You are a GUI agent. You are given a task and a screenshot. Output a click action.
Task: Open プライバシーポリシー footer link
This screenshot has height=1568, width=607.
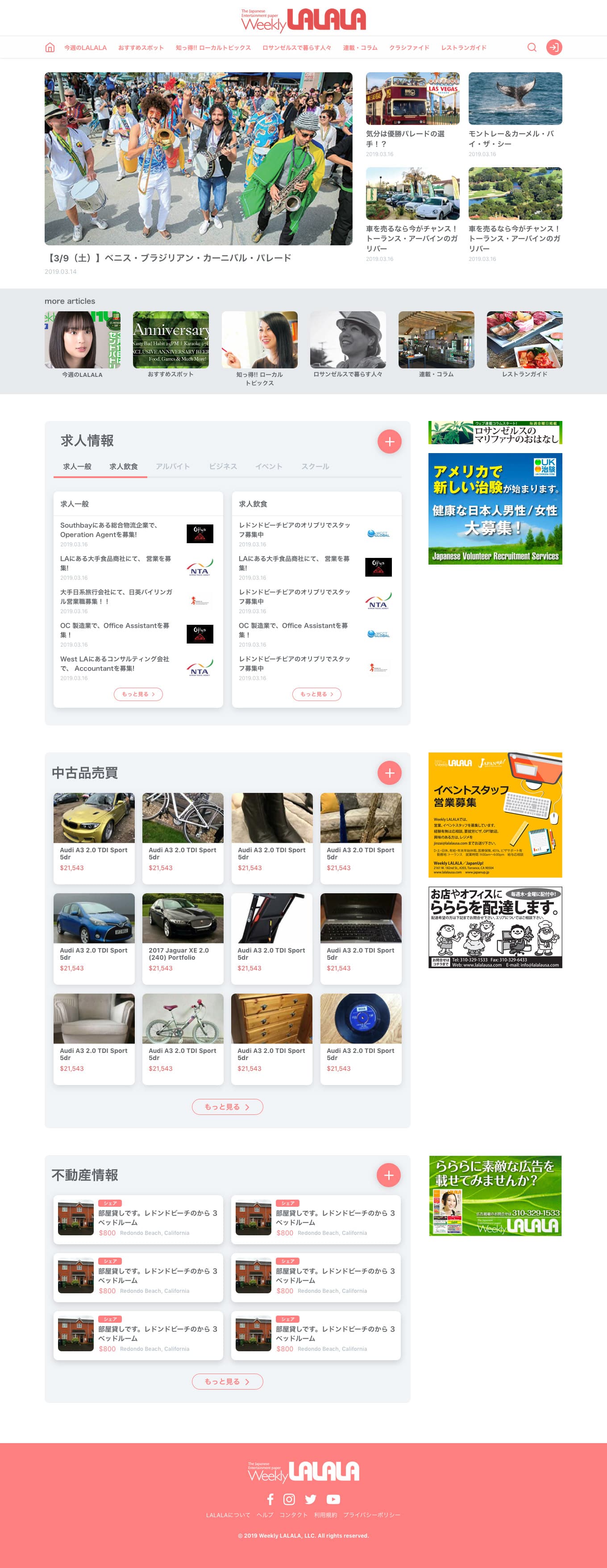coord(371,1515)
